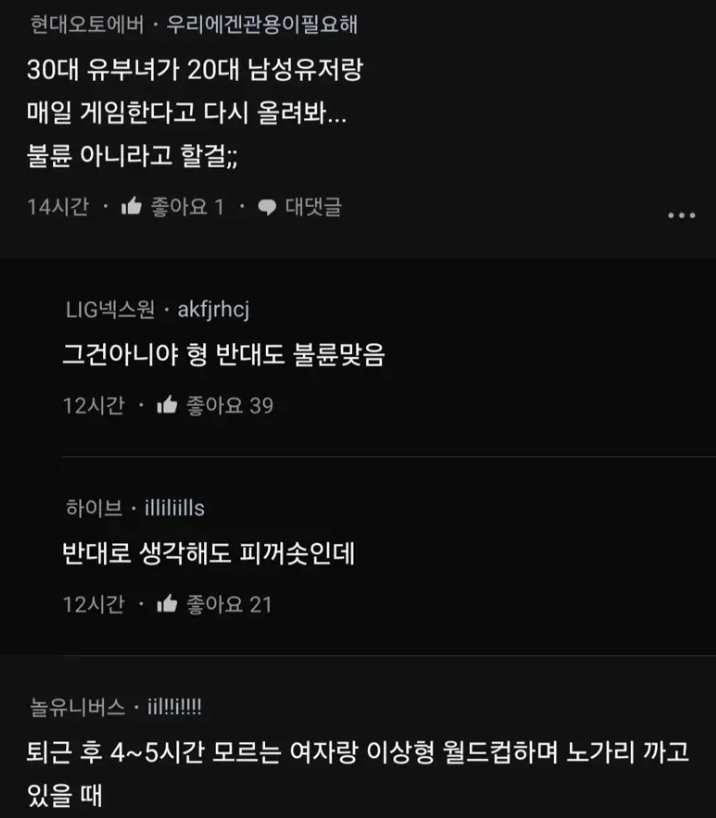Screen dimensions: 716x818
Task: Like the comment by 우리에겐관용이필요해
Action: (132, 207)
